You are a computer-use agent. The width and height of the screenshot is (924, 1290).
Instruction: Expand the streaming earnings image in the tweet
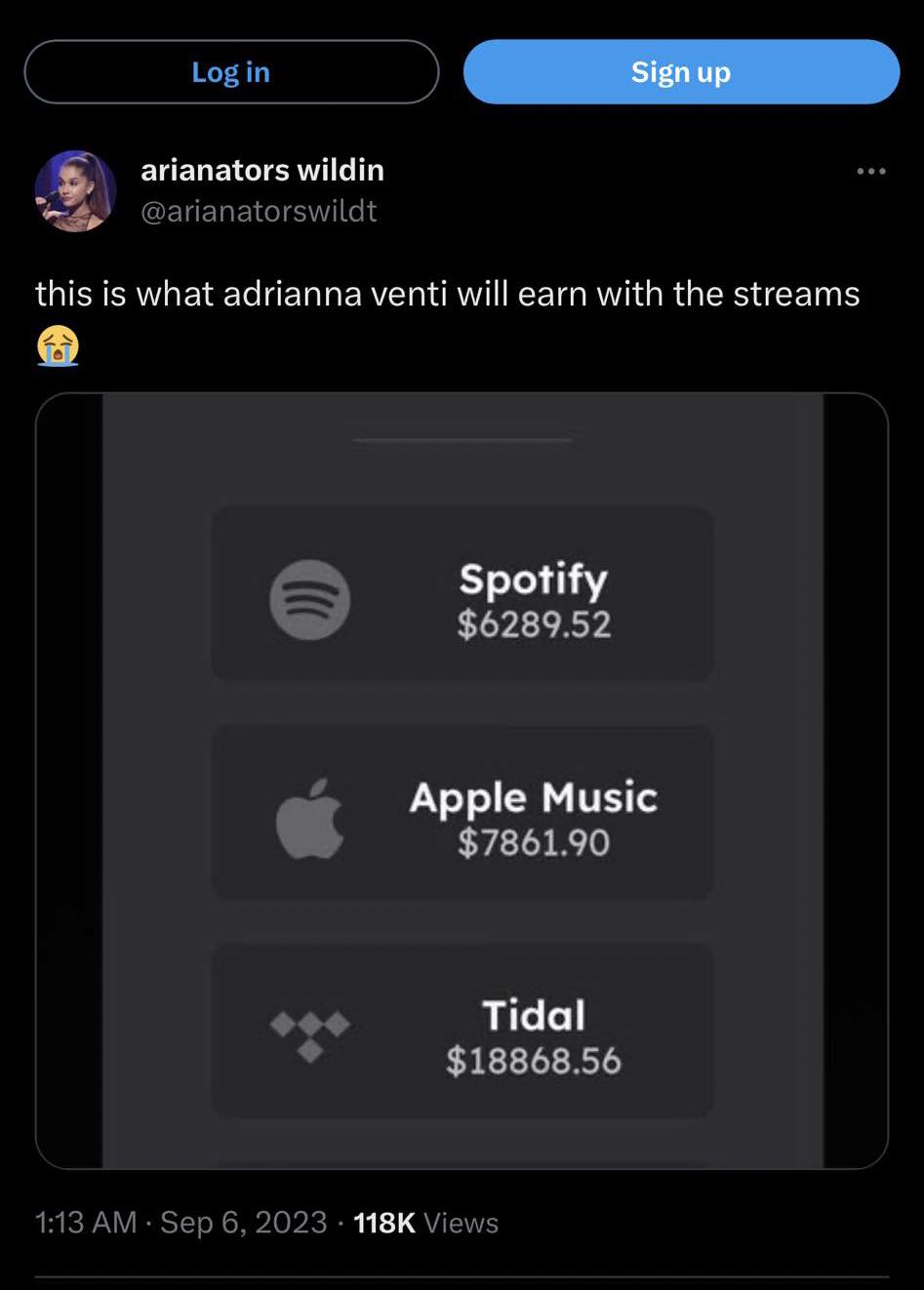point(462,781)
